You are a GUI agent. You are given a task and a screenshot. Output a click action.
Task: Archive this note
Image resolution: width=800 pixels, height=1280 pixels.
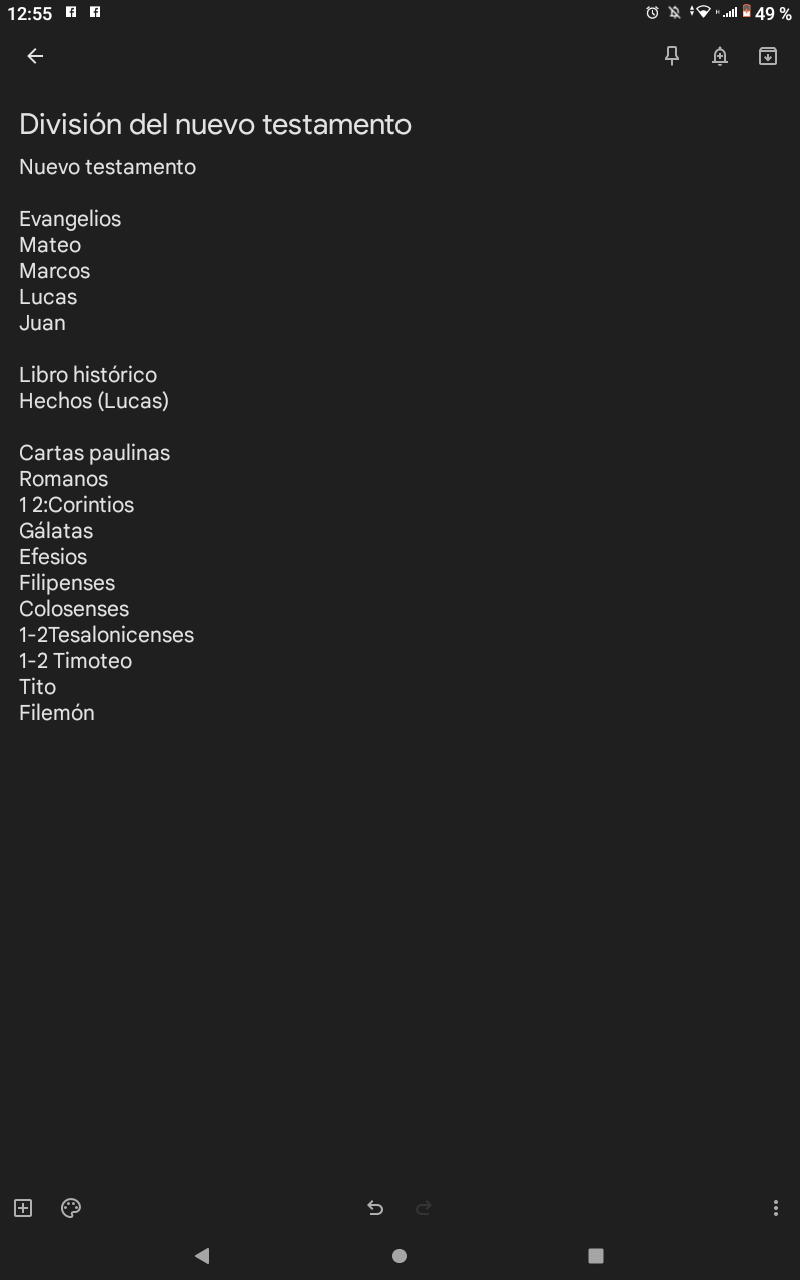768,56
